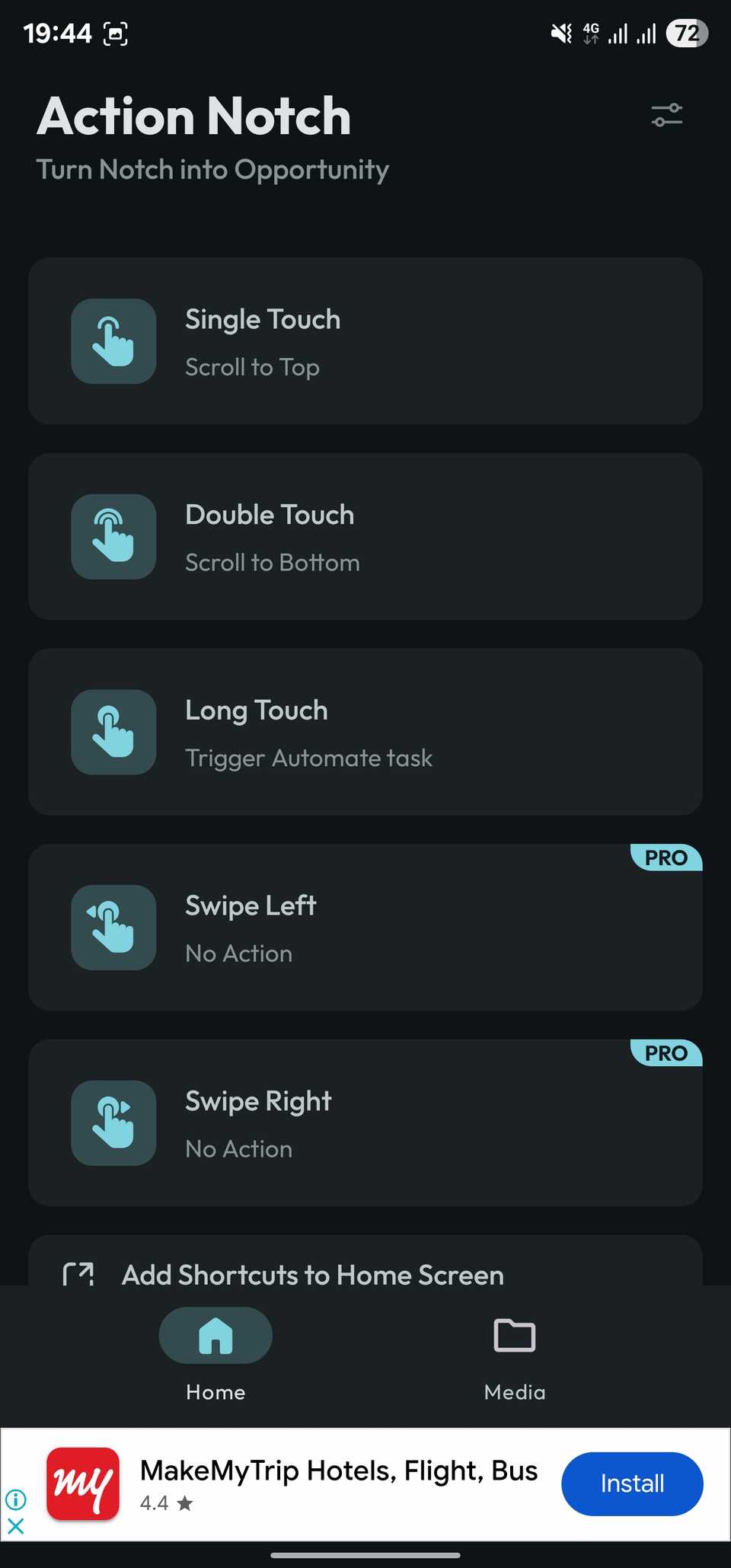Dismiss the ad with the X icon

pyautogui.click(x=16, y=1526)
